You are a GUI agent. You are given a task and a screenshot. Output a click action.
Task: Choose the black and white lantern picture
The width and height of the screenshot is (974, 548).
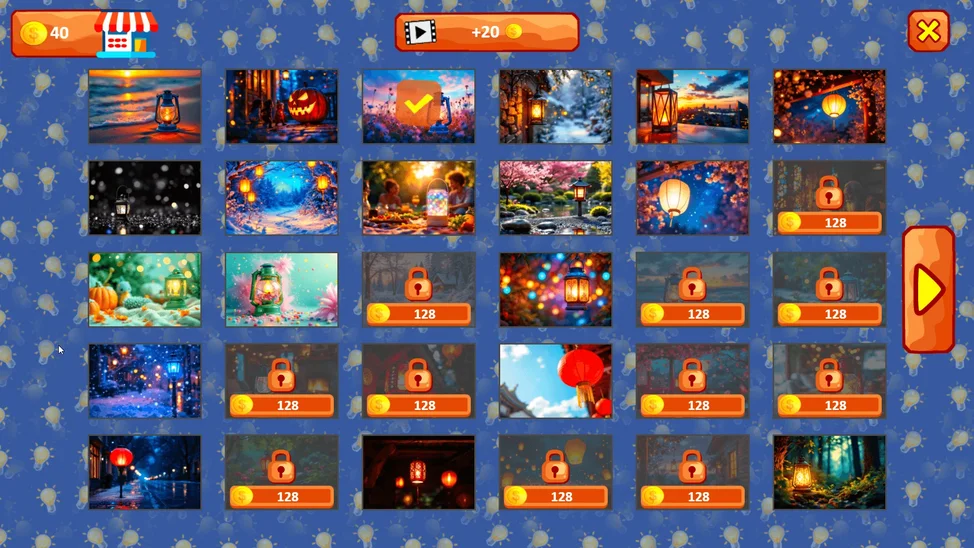click(144, 198)
